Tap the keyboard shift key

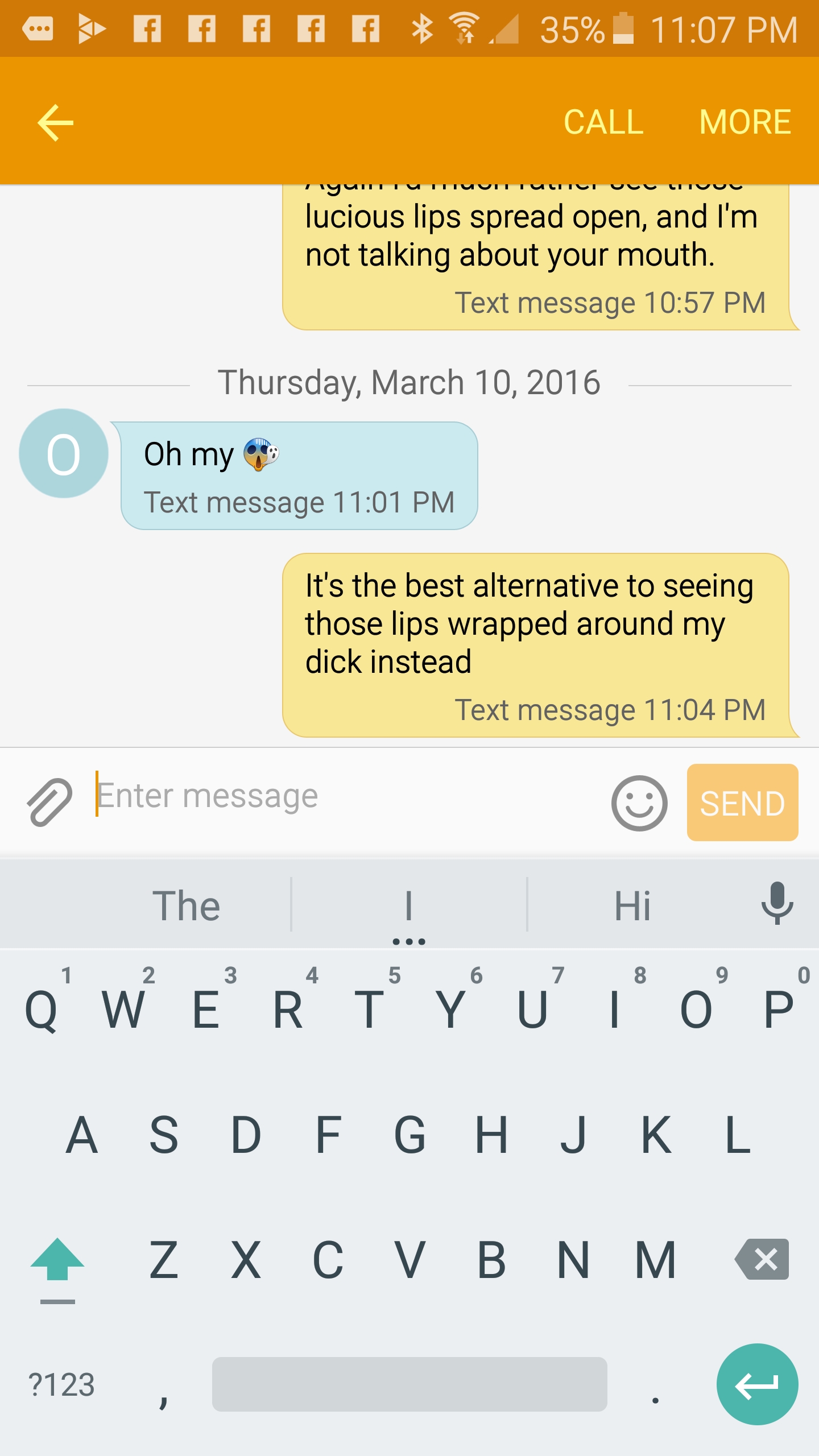pos(57,1259)
